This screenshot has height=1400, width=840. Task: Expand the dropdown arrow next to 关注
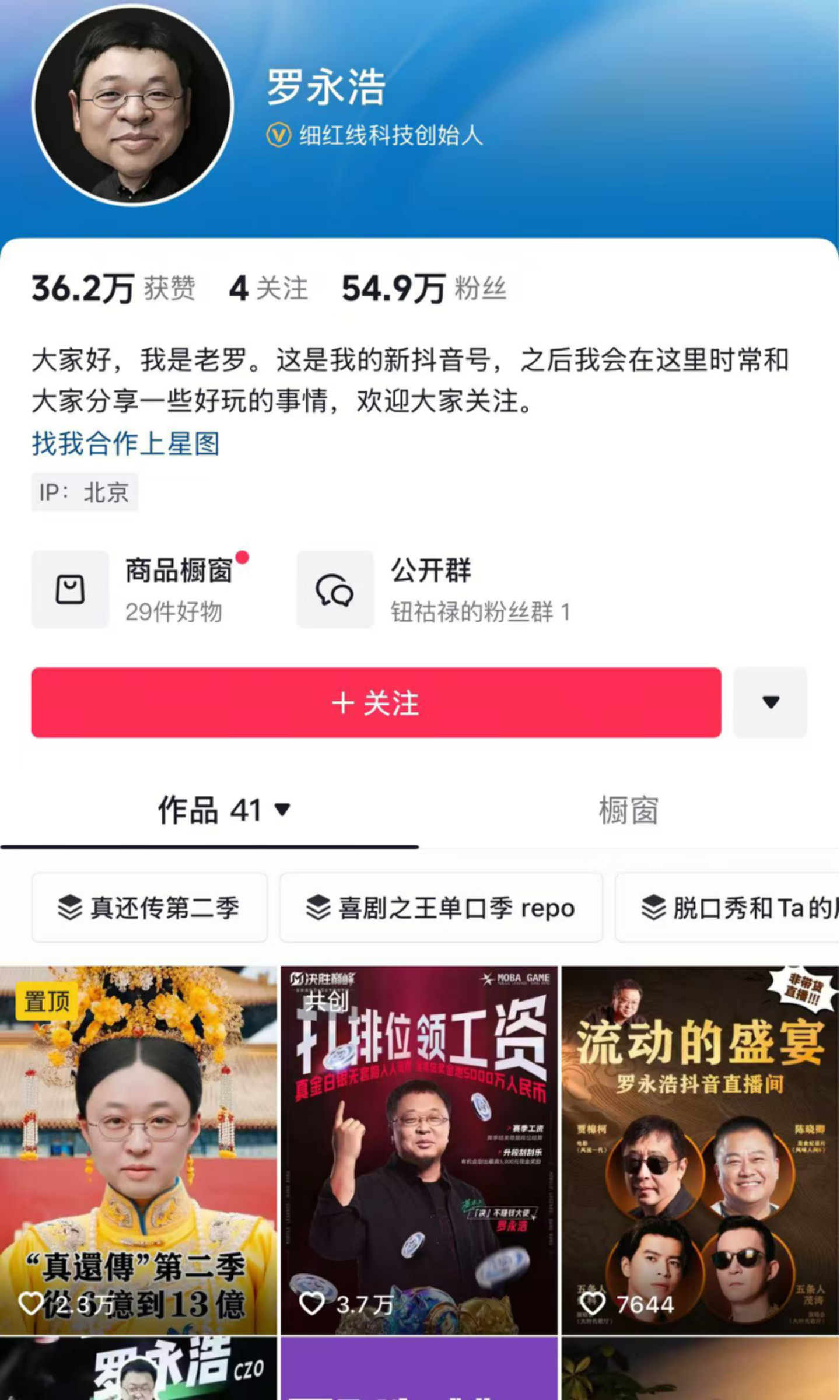[x=770, y=702]
